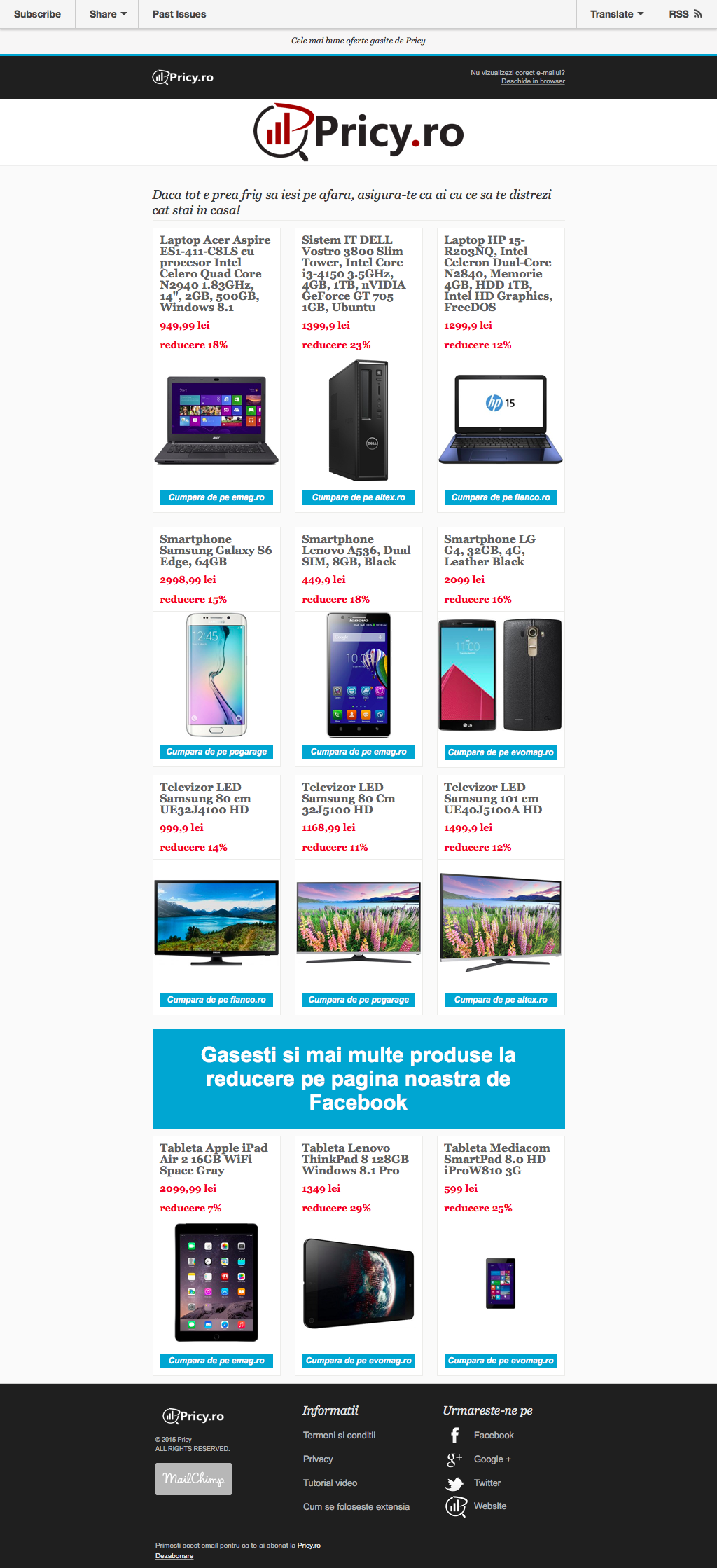Expand the Share dropdown
The height and width of the screenshot is (1568, 717).
108,14
